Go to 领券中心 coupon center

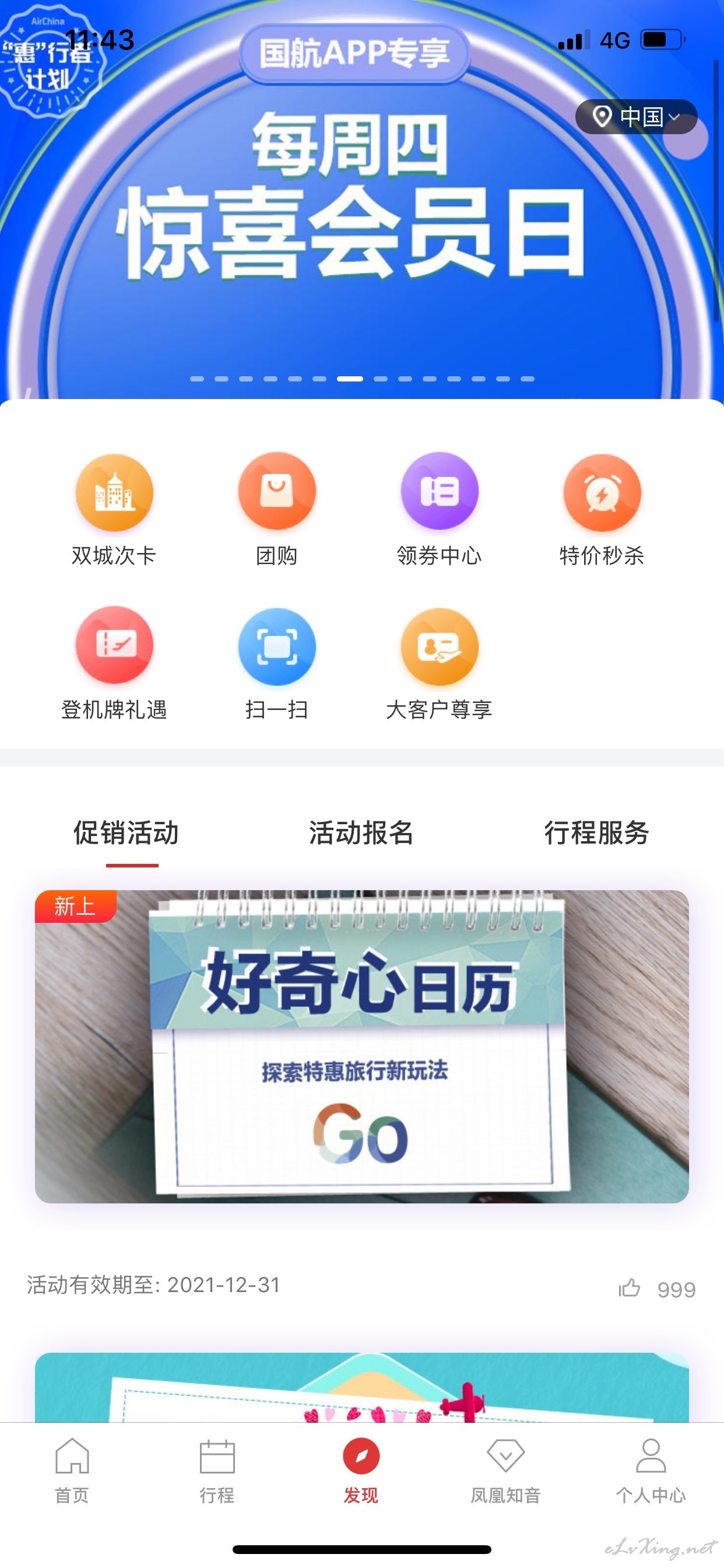coord(440,510)
